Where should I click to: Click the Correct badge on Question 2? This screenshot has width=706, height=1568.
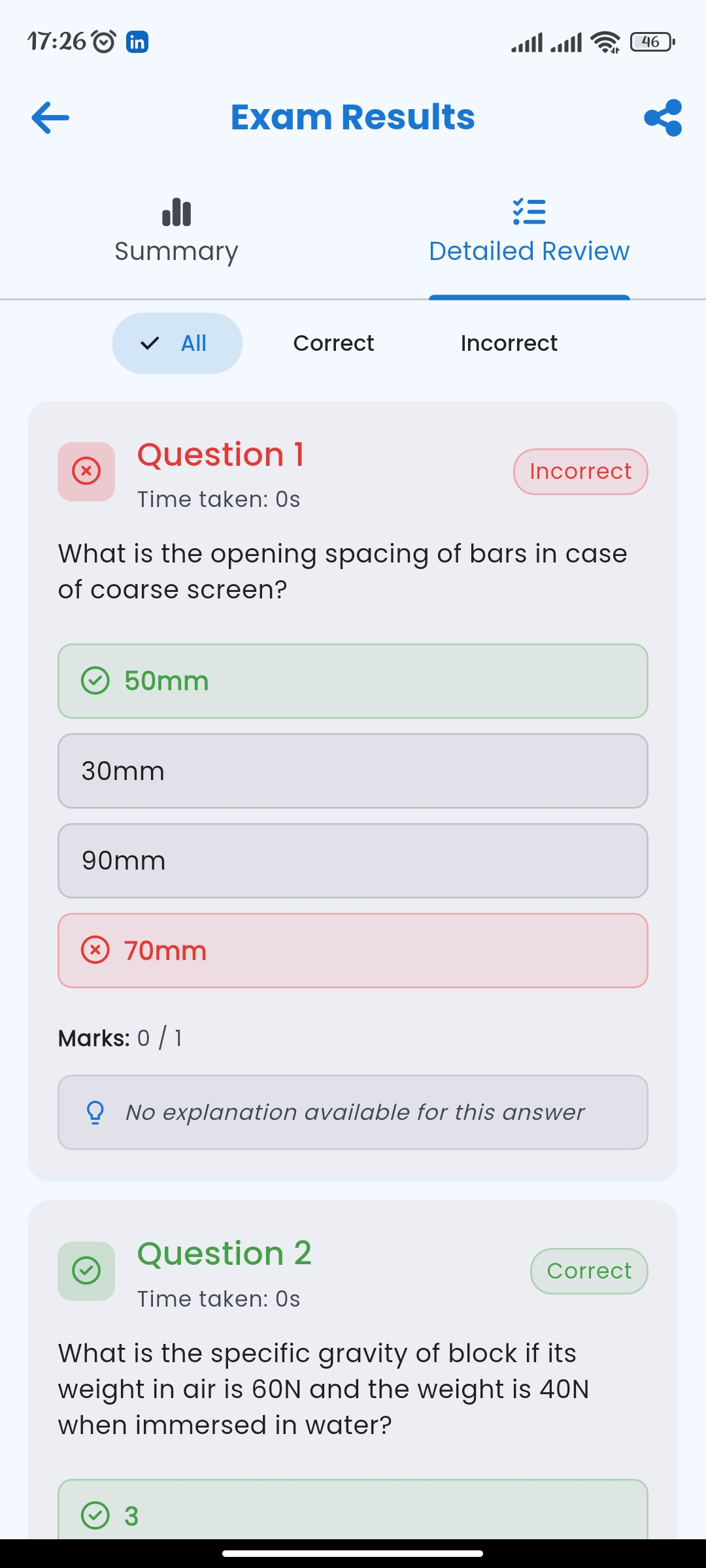point(588,1271)
